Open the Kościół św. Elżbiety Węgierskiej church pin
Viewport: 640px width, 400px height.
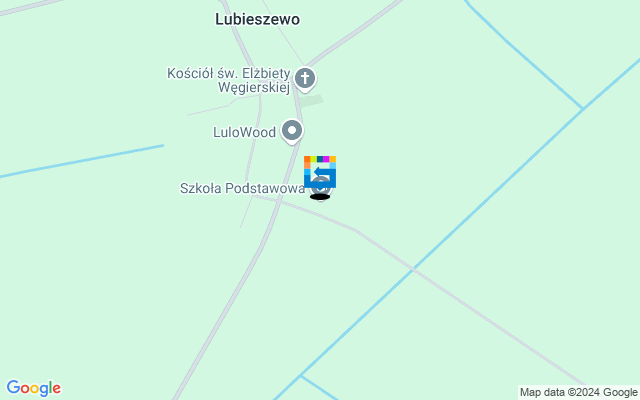point(305,78)
